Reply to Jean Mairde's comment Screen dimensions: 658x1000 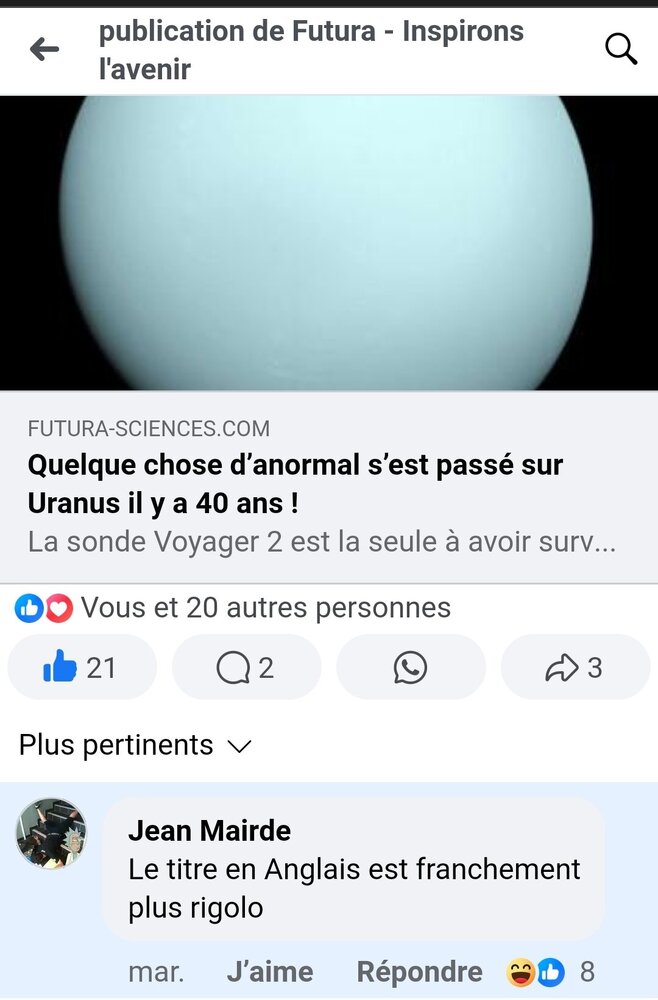point(419,971)
